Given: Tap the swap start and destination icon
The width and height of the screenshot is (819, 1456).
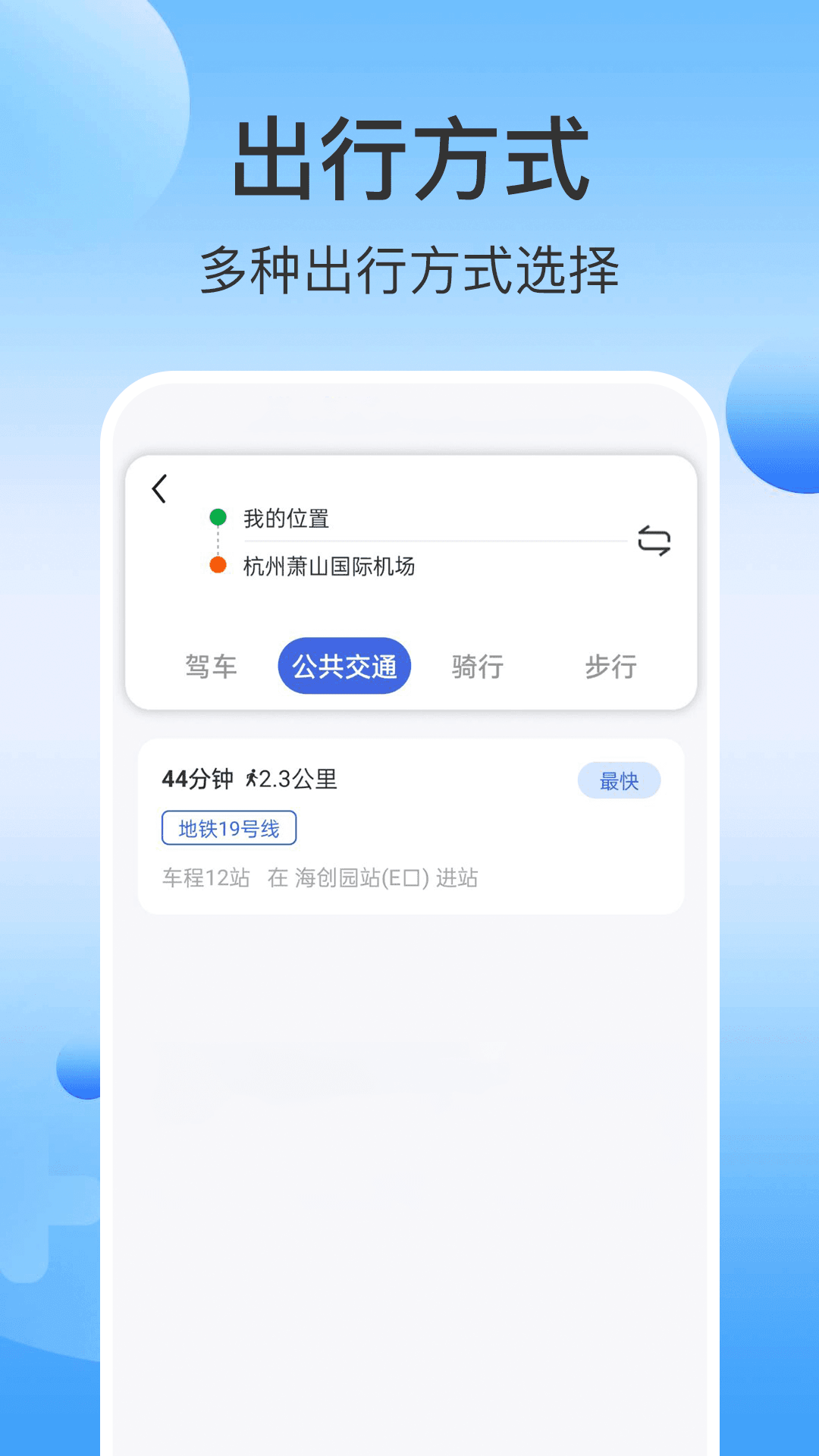Looking at the screenshot, I should [655, 540].
